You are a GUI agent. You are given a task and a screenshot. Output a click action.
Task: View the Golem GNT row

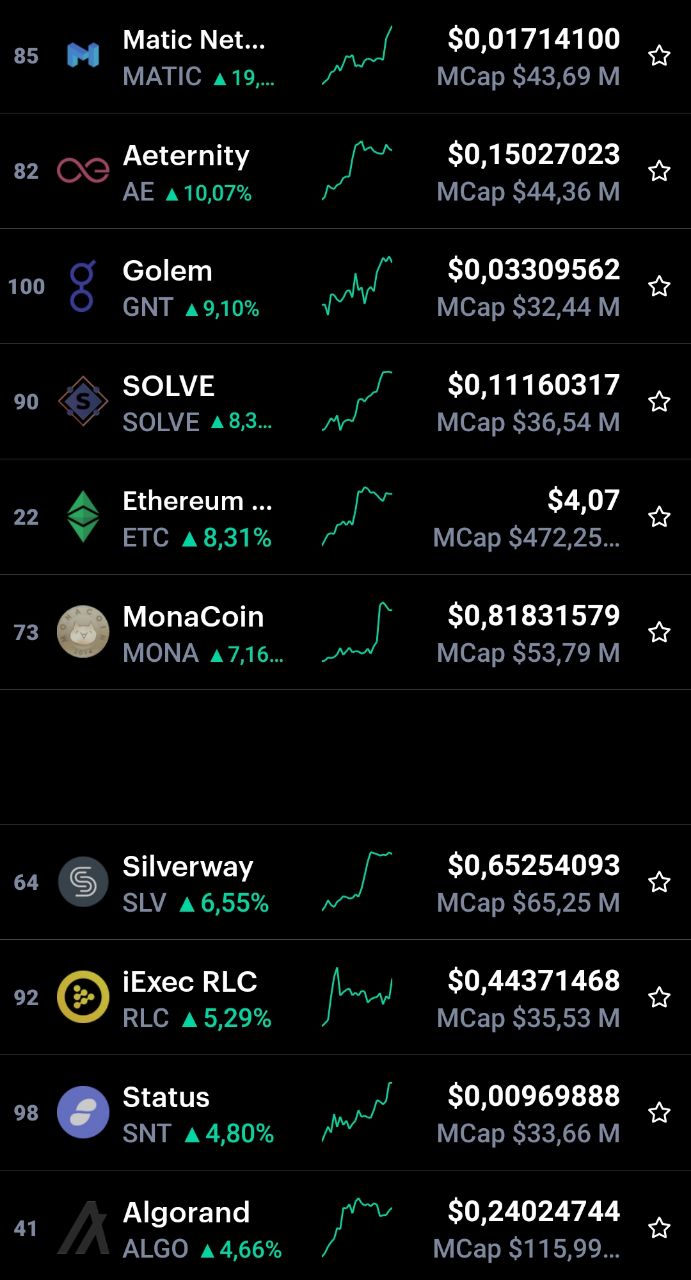point(345,286)
